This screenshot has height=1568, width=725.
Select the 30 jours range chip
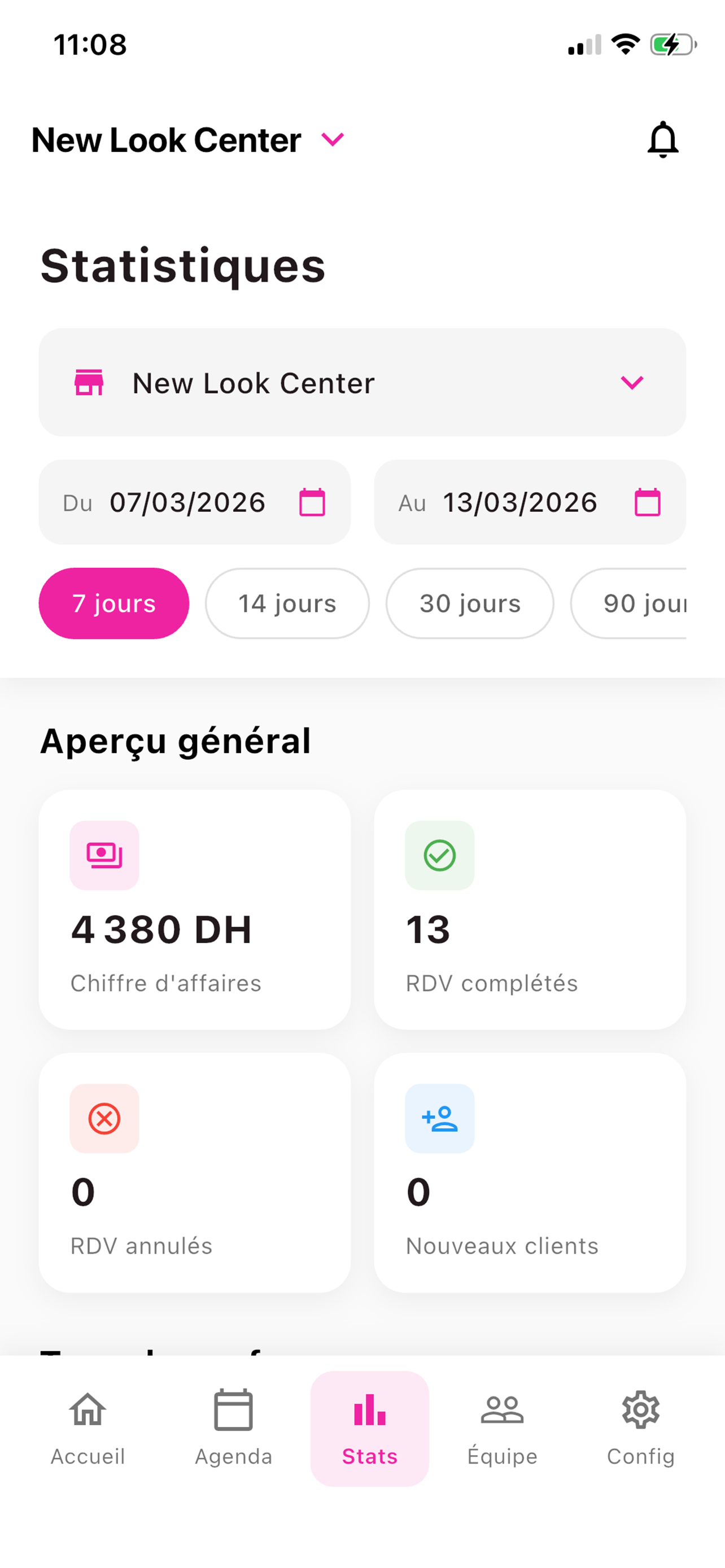coord(470,603)
